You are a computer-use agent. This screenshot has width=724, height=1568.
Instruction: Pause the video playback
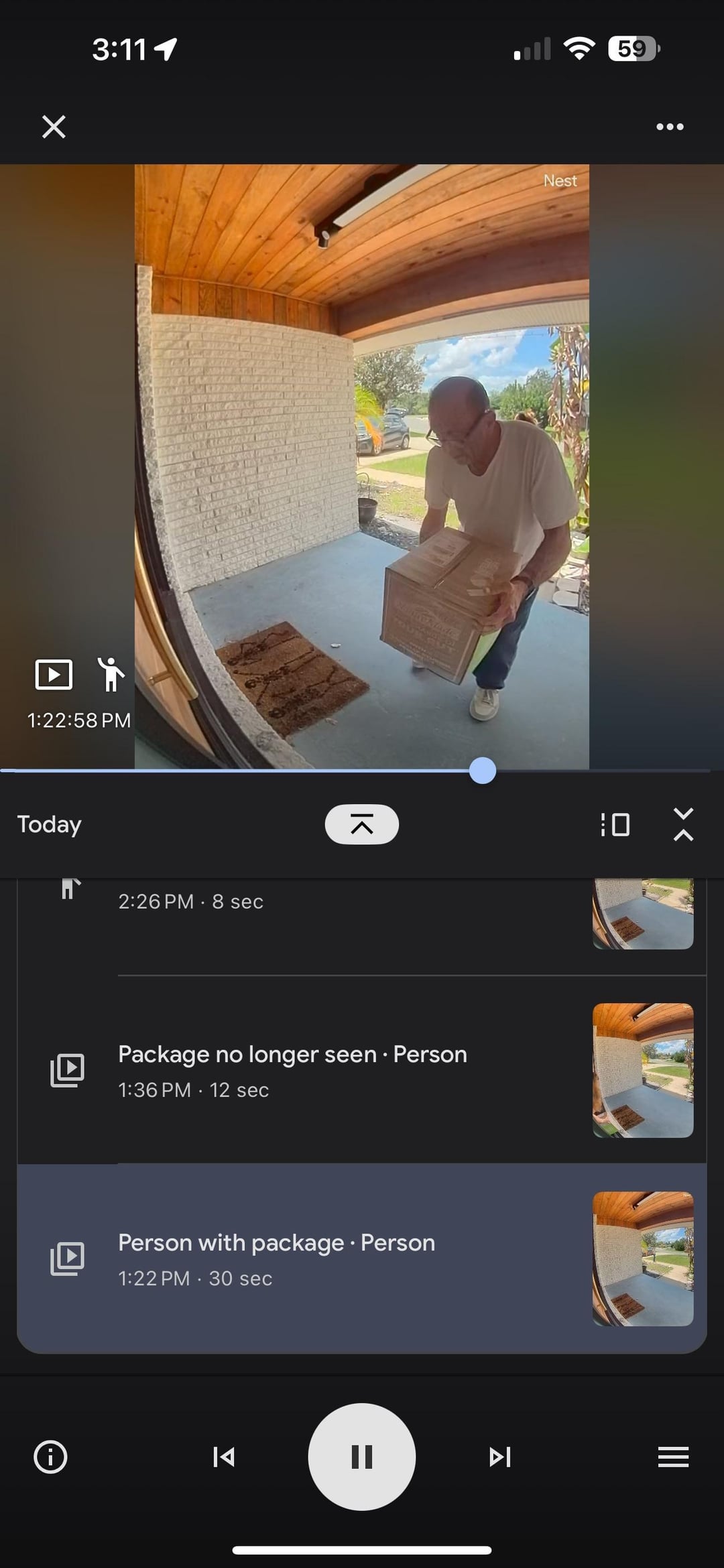tap(361, 1457)
